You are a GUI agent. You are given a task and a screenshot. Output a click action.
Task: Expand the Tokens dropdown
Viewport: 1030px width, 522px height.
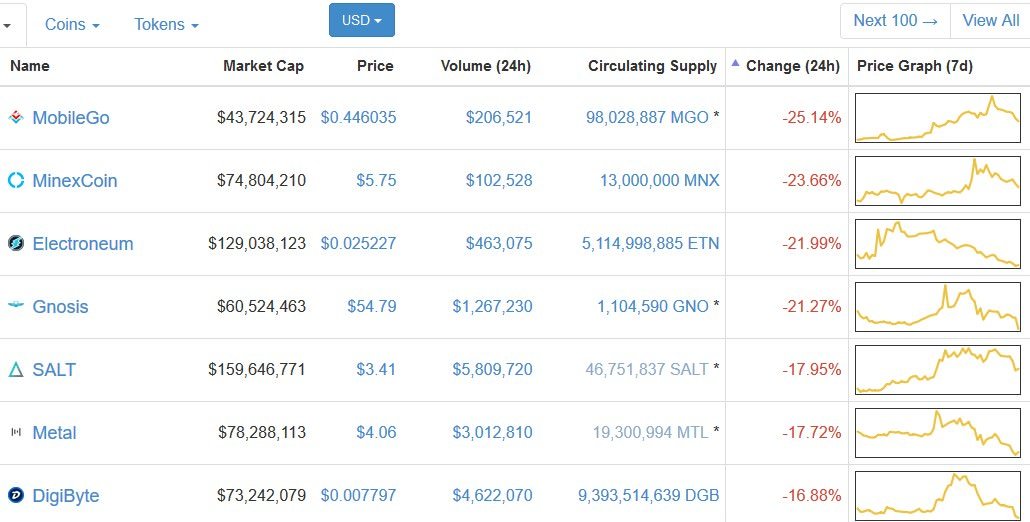166,24
